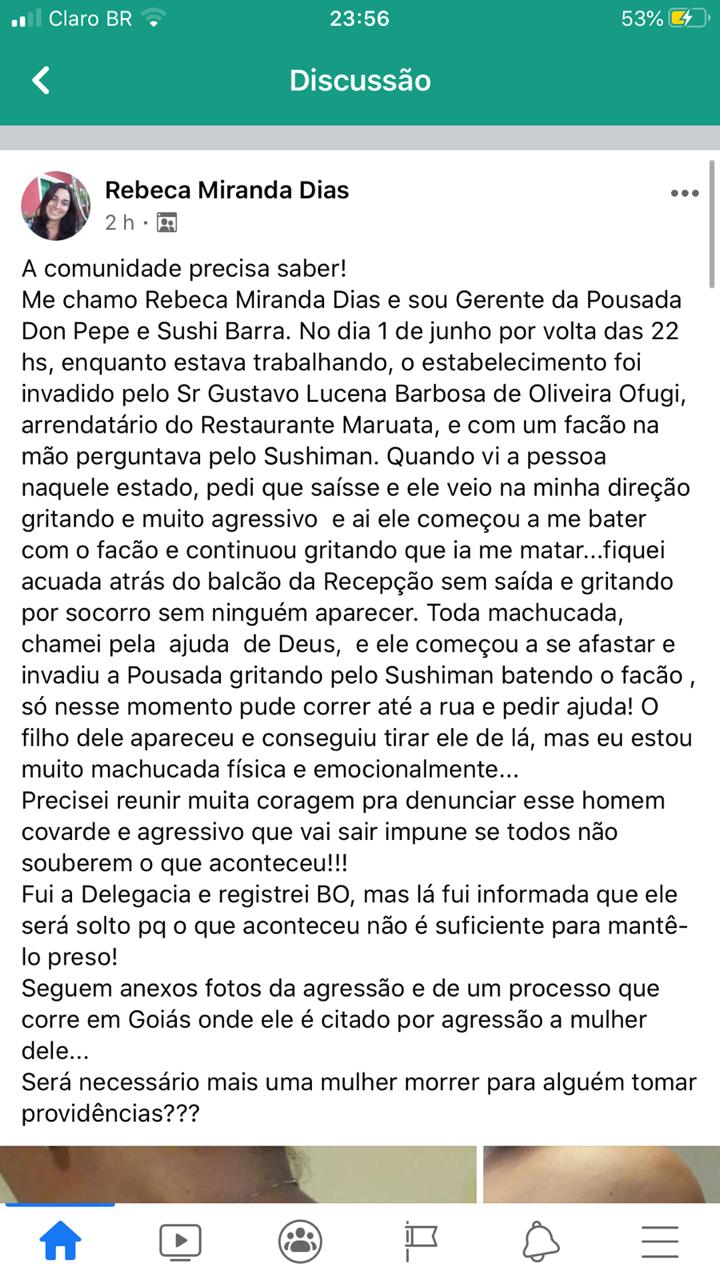Image resolution: width=720 pixels, height=1280 pixels.
Task: View the second attached photo
Action: 600,1174
